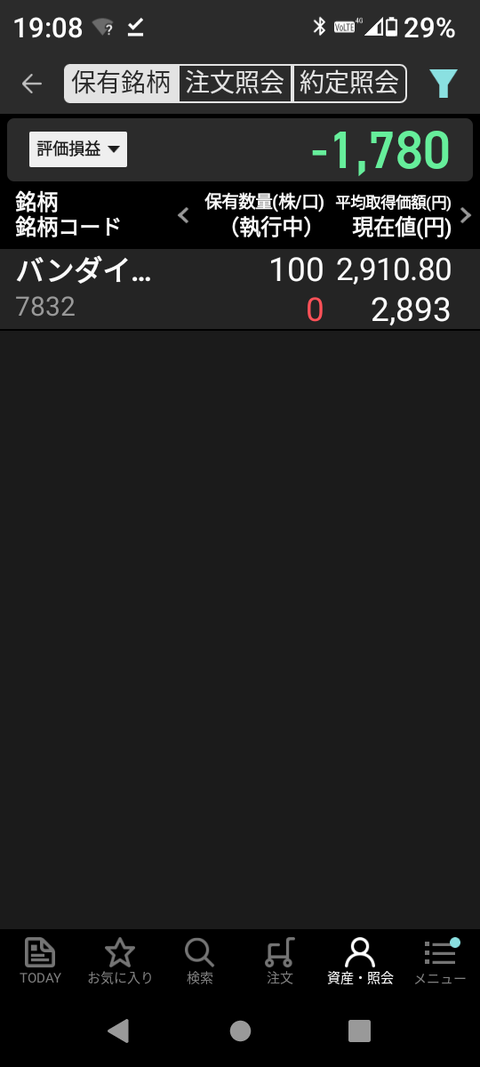480x1067 pixels.
Task: Open the バンダイ 7832 holding row
Action: point(240,289)
